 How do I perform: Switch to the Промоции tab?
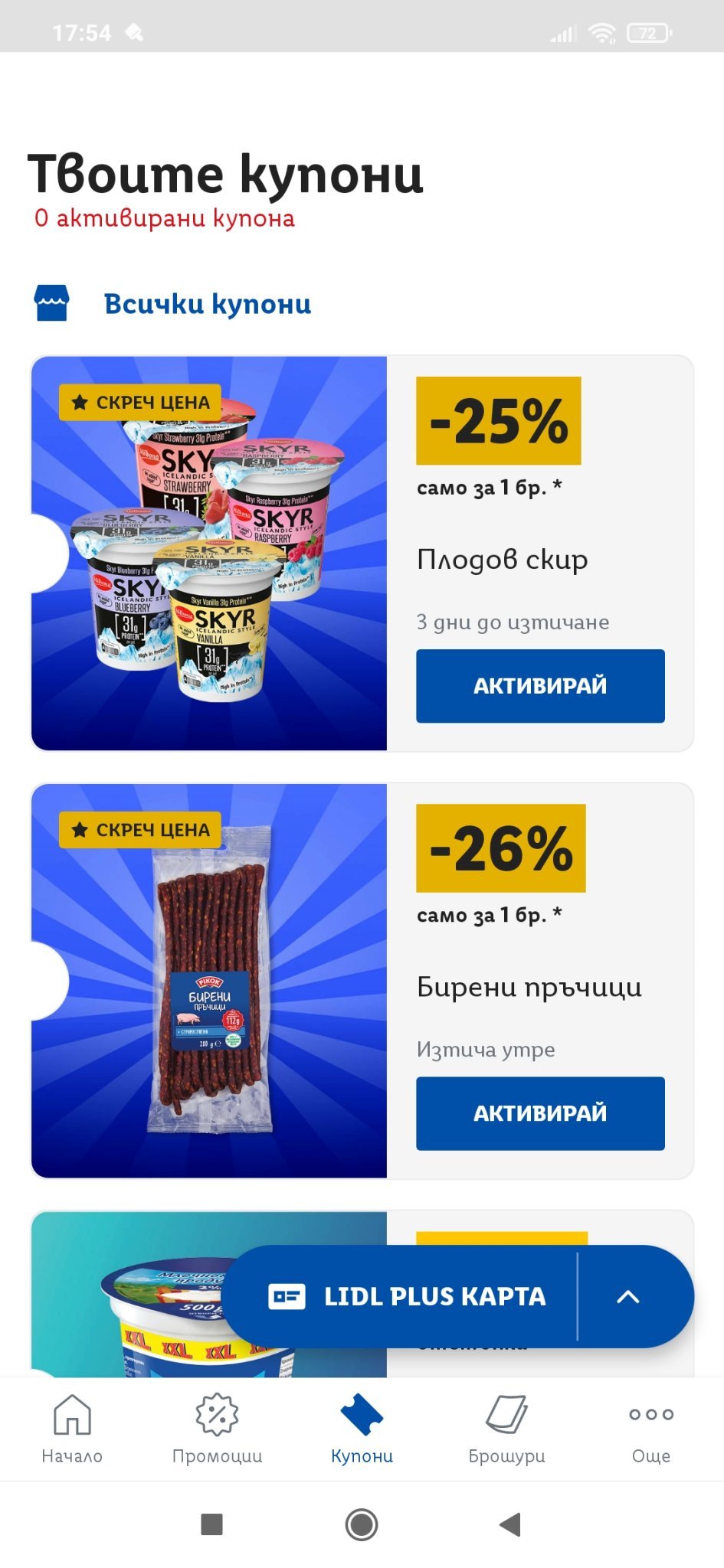click(x=217, y=1428)
